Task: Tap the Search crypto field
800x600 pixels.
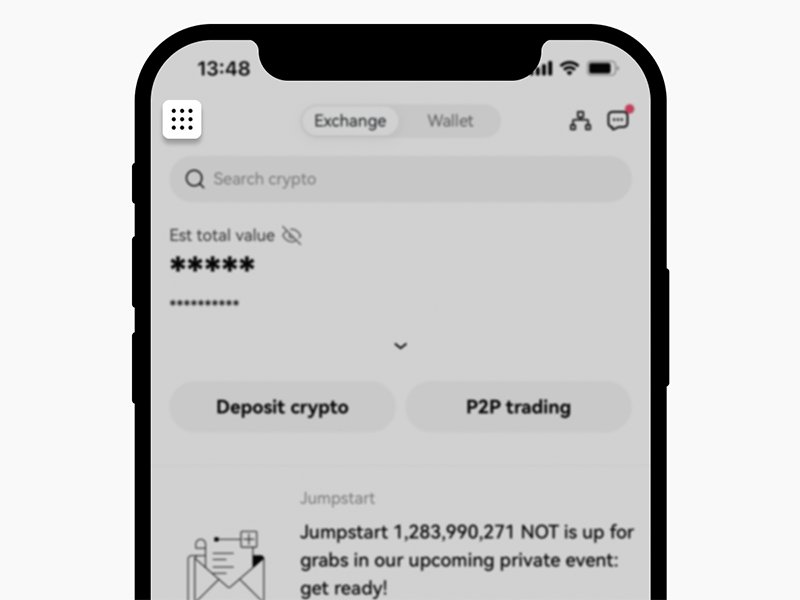Action: pos(400,179)
